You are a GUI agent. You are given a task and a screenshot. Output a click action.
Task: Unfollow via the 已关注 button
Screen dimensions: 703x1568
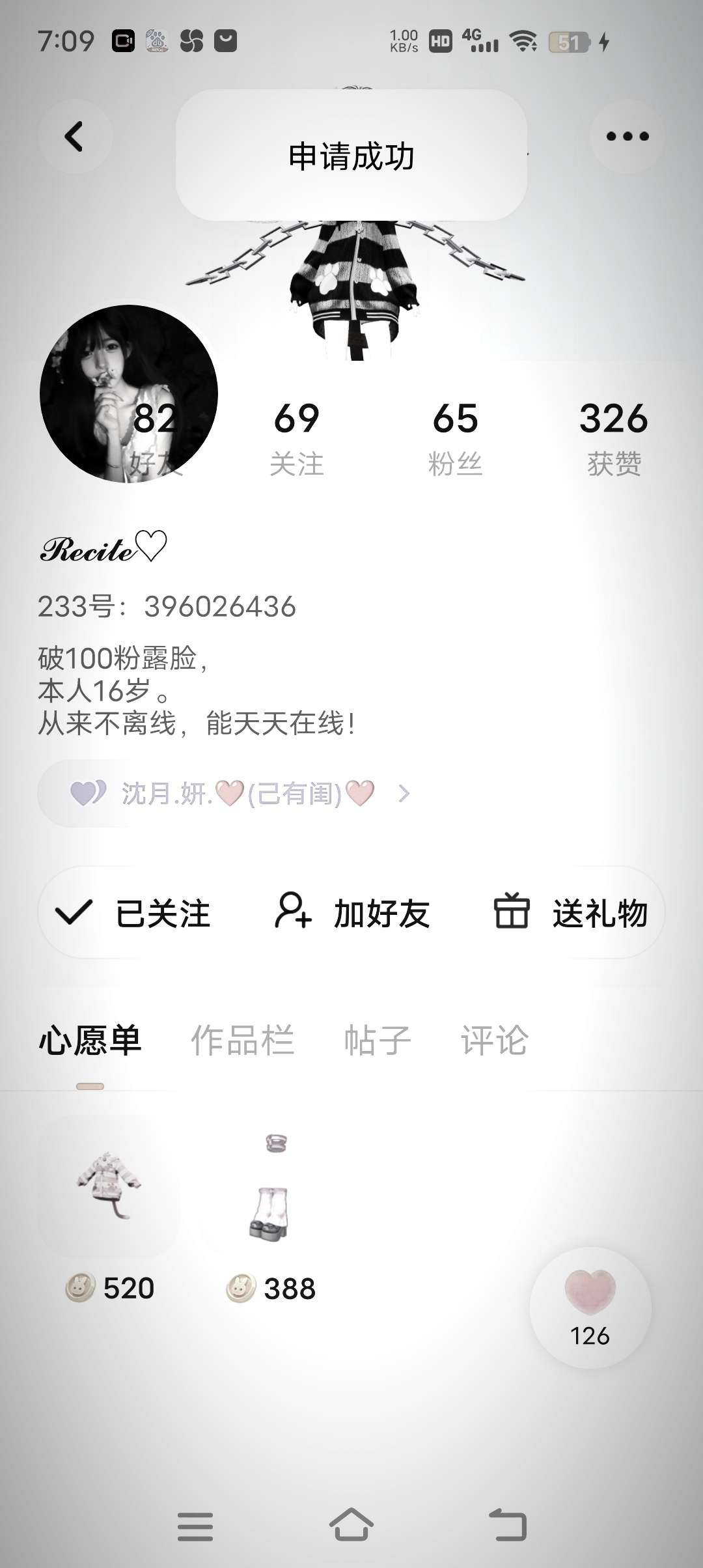[x=134, y=913]
